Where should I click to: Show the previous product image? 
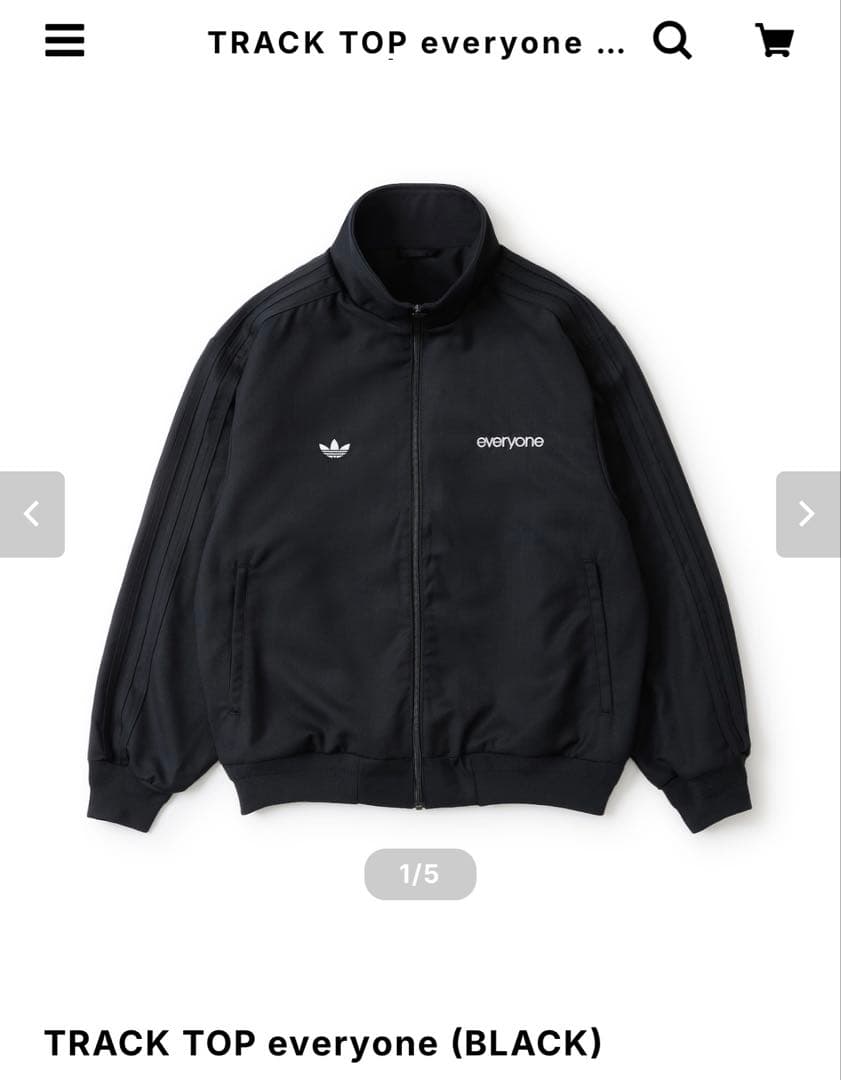pos(32,514)
